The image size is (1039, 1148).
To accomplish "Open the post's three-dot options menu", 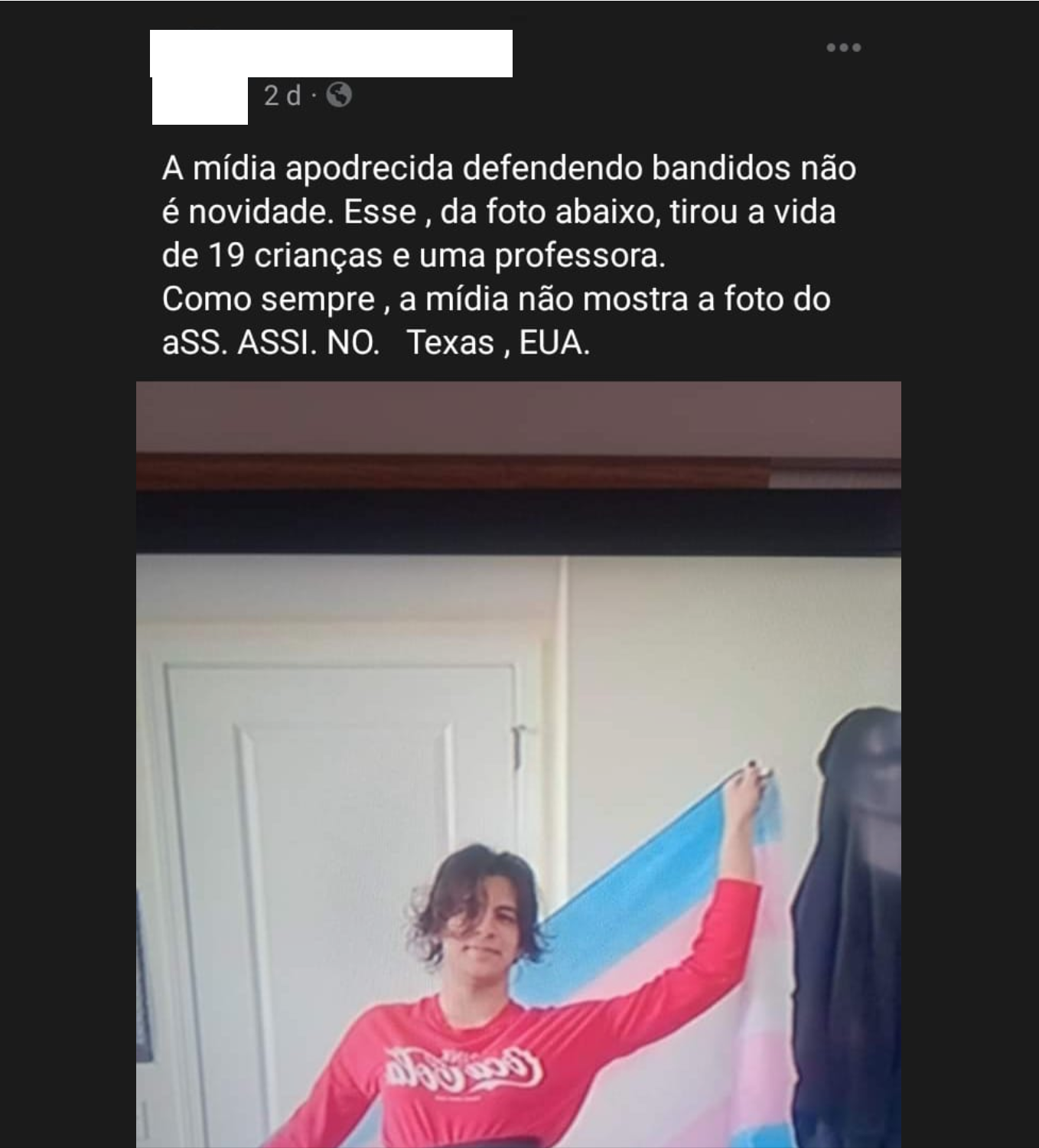I will (x=844, y=47).
